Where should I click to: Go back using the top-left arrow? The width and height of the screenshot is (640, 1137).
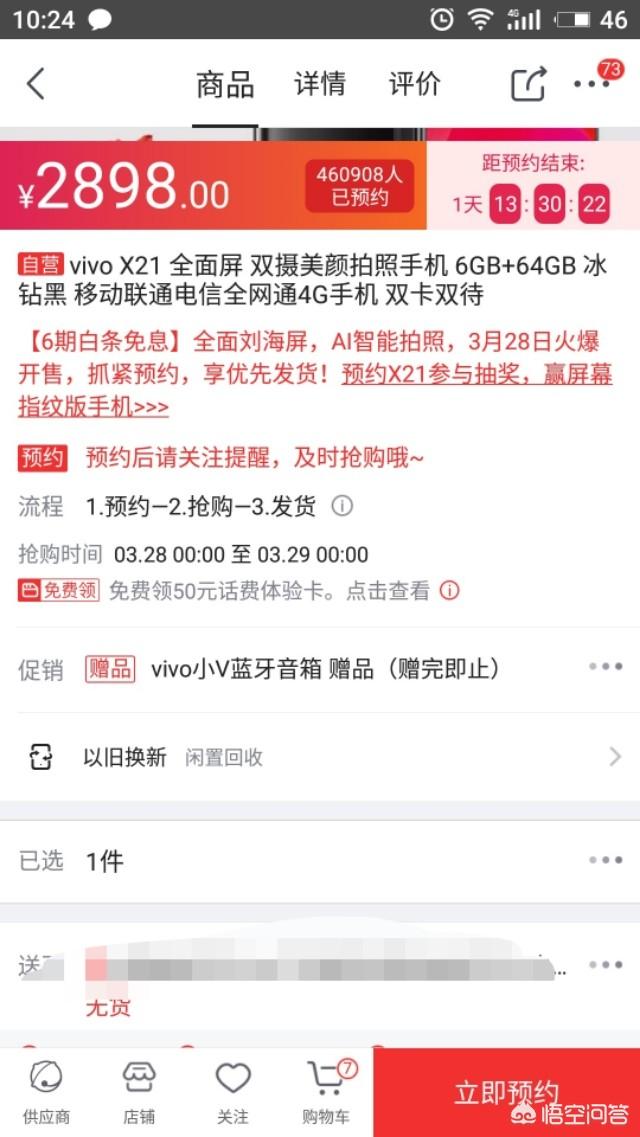36,84
